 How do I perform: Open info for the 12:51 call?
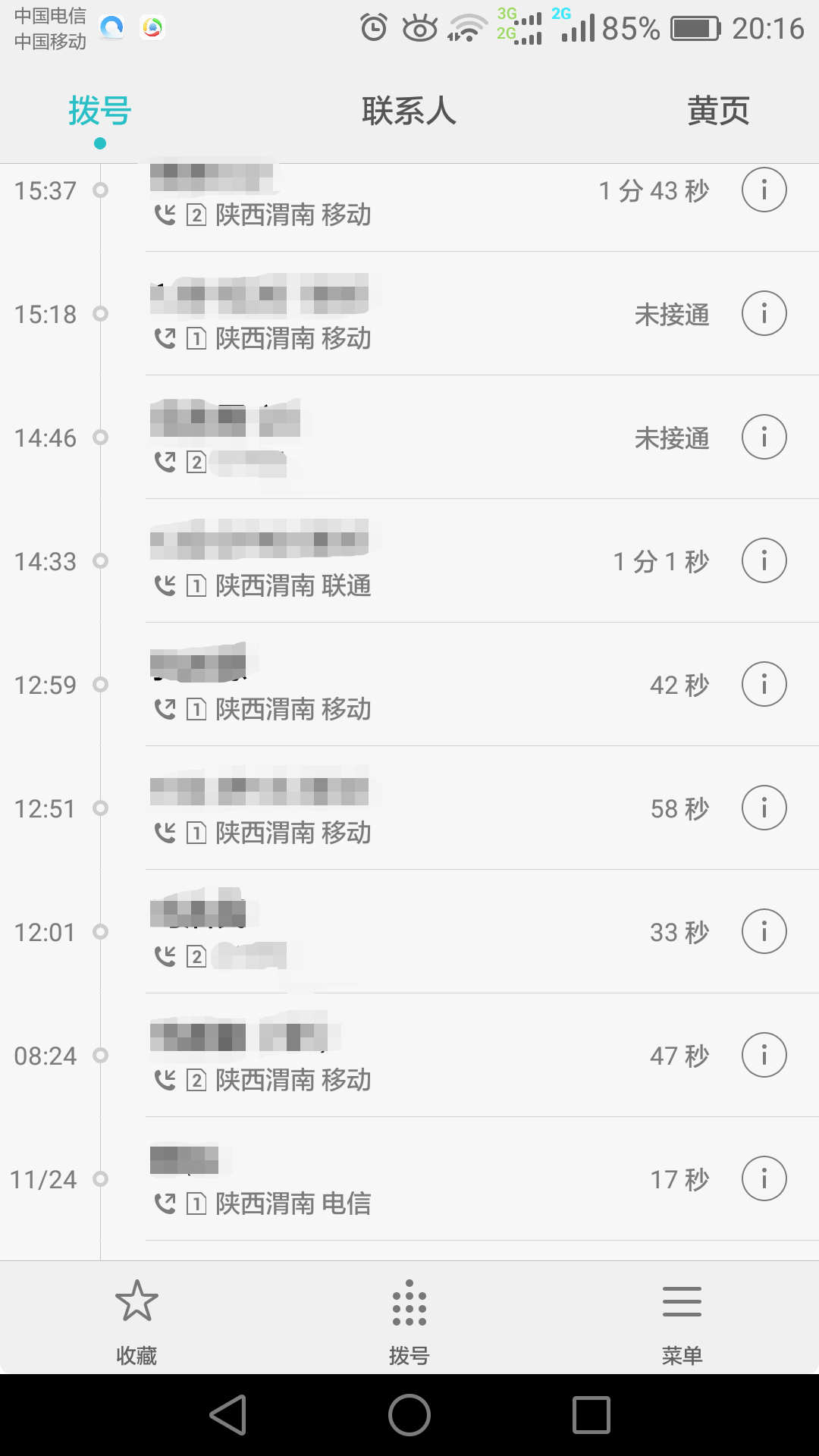coord(764,808)
